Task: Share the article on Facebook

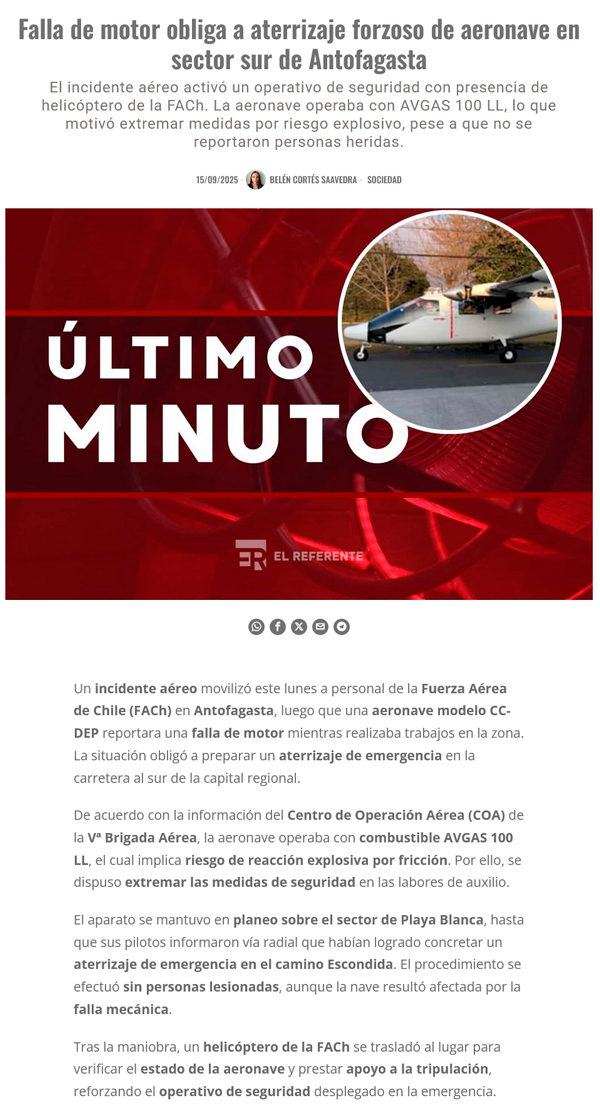Action: tap(278, 627)
